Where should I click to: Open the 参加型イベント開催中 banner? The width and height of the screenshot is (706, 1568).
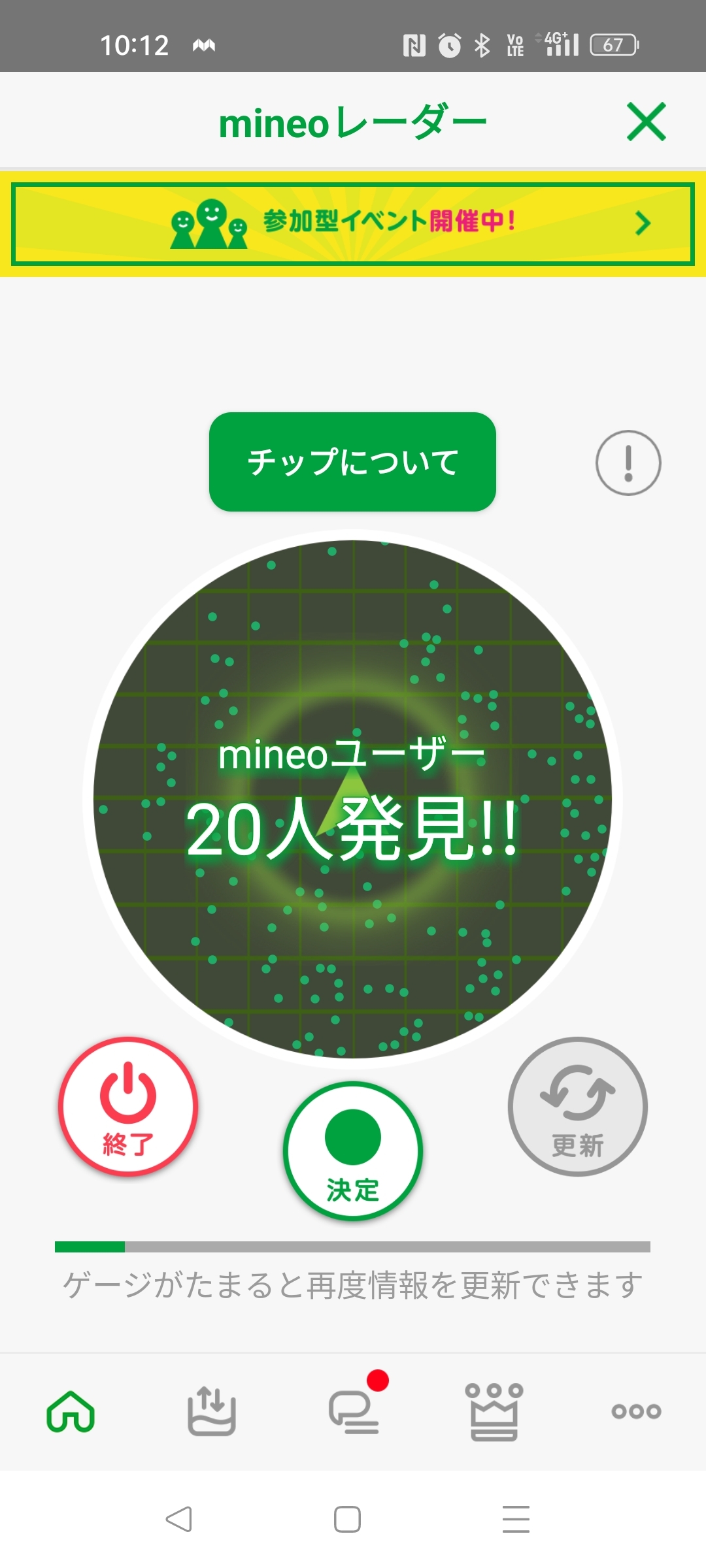353,223
